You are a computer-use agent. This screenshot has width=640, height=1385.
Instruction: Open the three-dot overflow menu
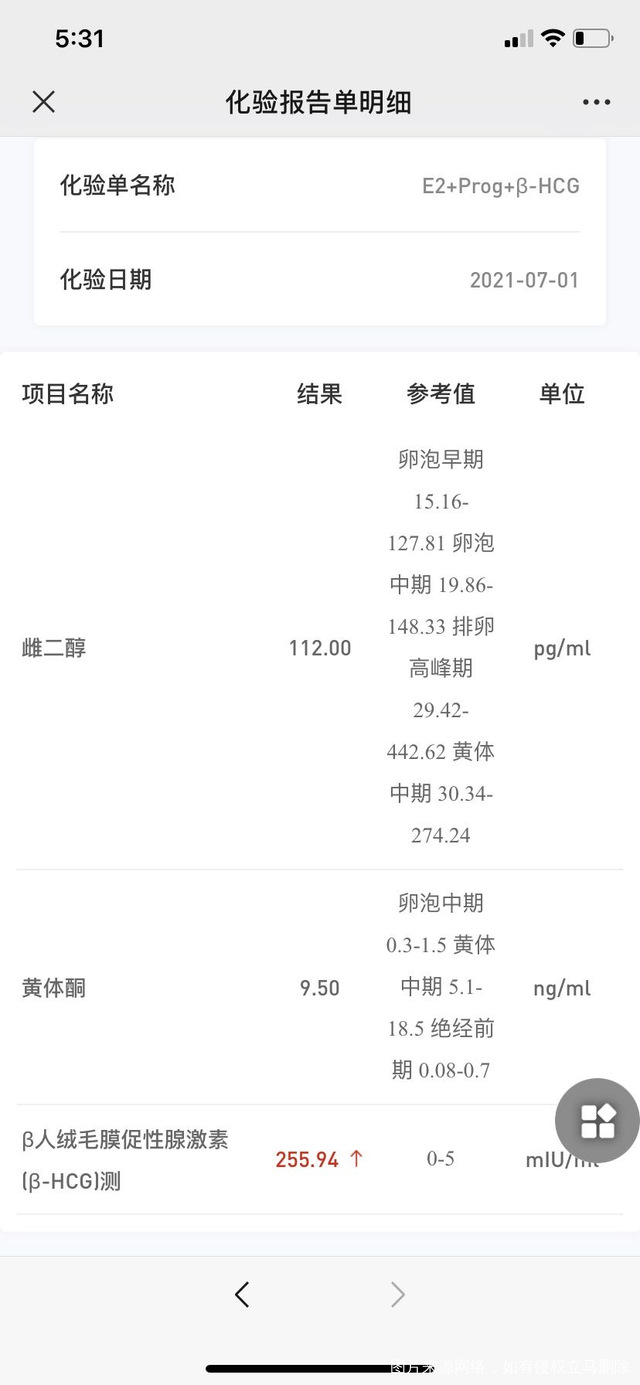tap(596, 102)
